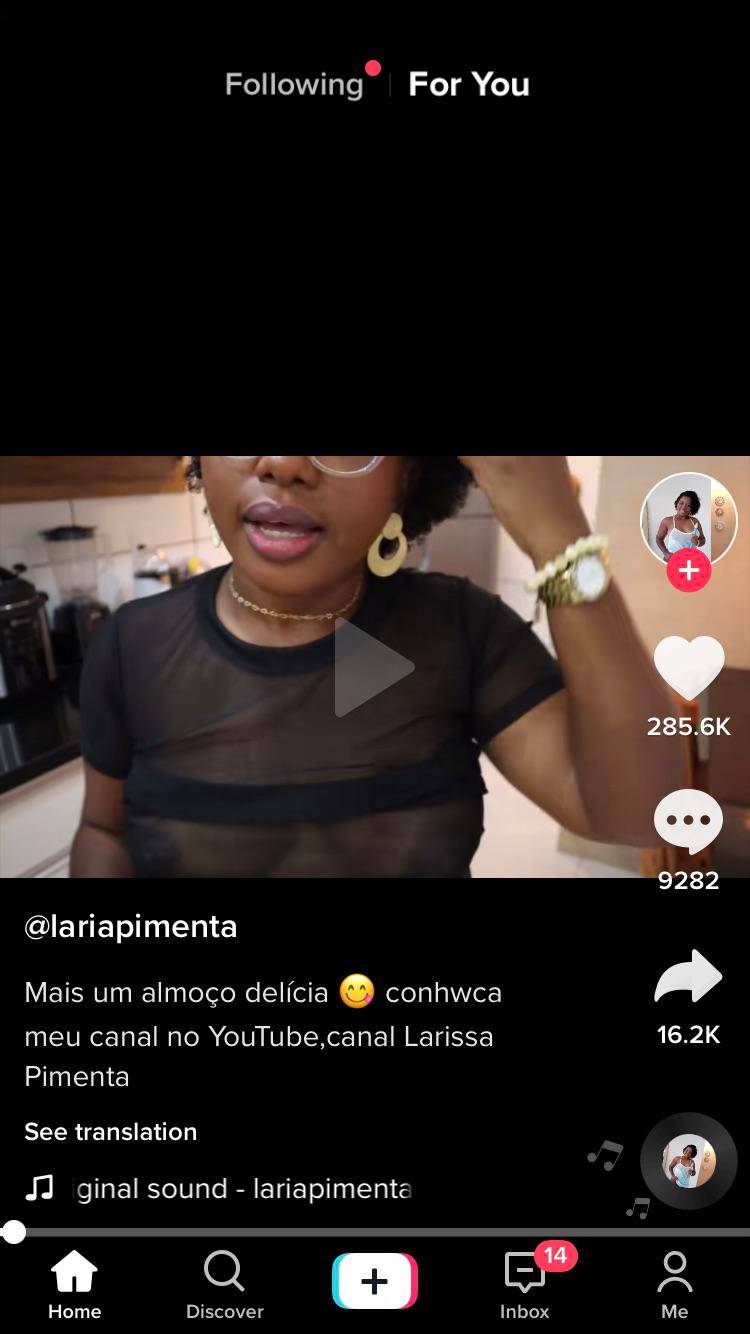Image resolution: width=750 pixels, height=1334 pixels.
Task: Tap See translation under the caption
Action: [x=111, y=1132]
